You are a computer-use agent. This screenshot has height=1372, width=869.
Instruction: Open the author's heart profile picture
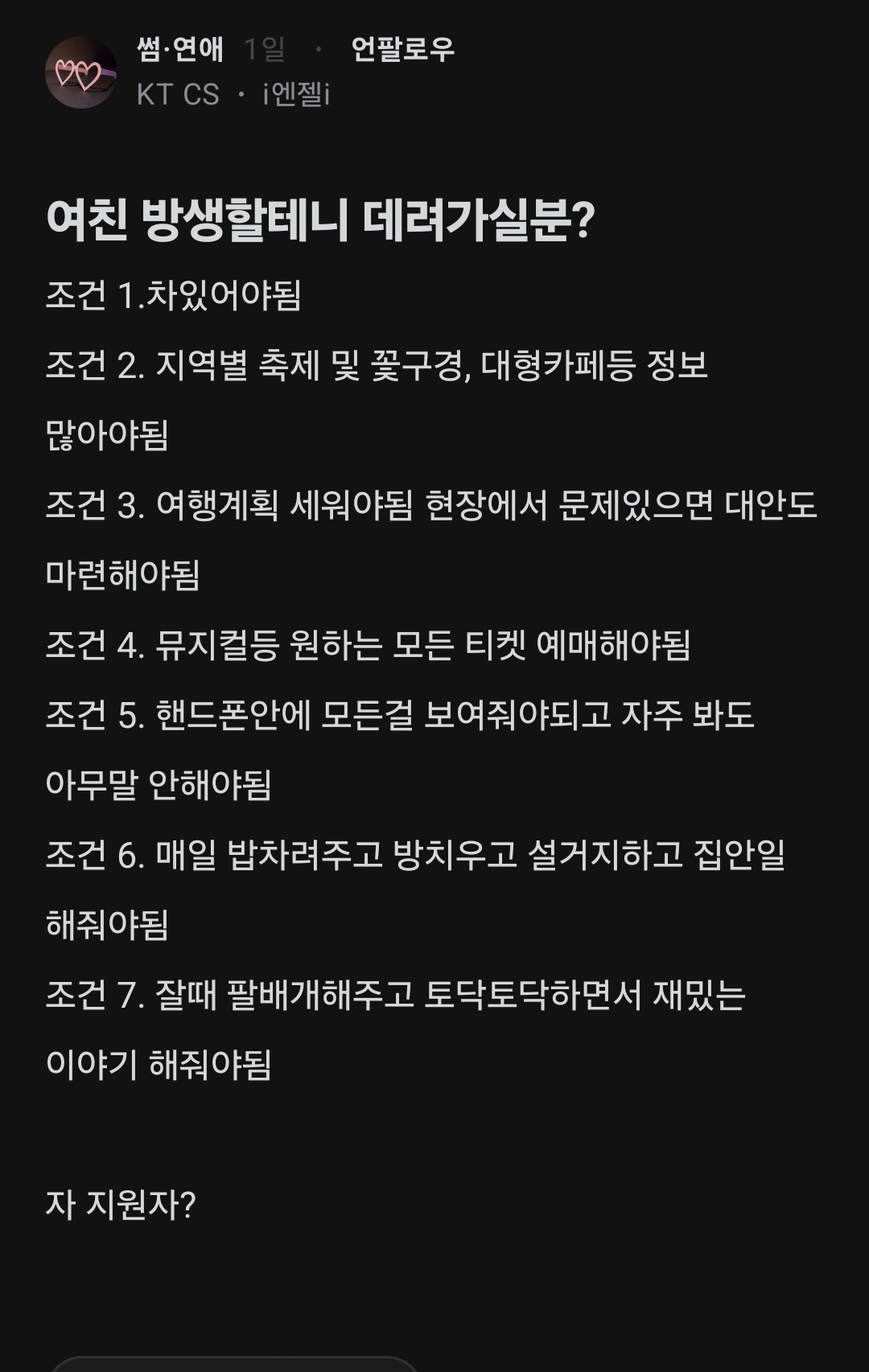(80, 72)
